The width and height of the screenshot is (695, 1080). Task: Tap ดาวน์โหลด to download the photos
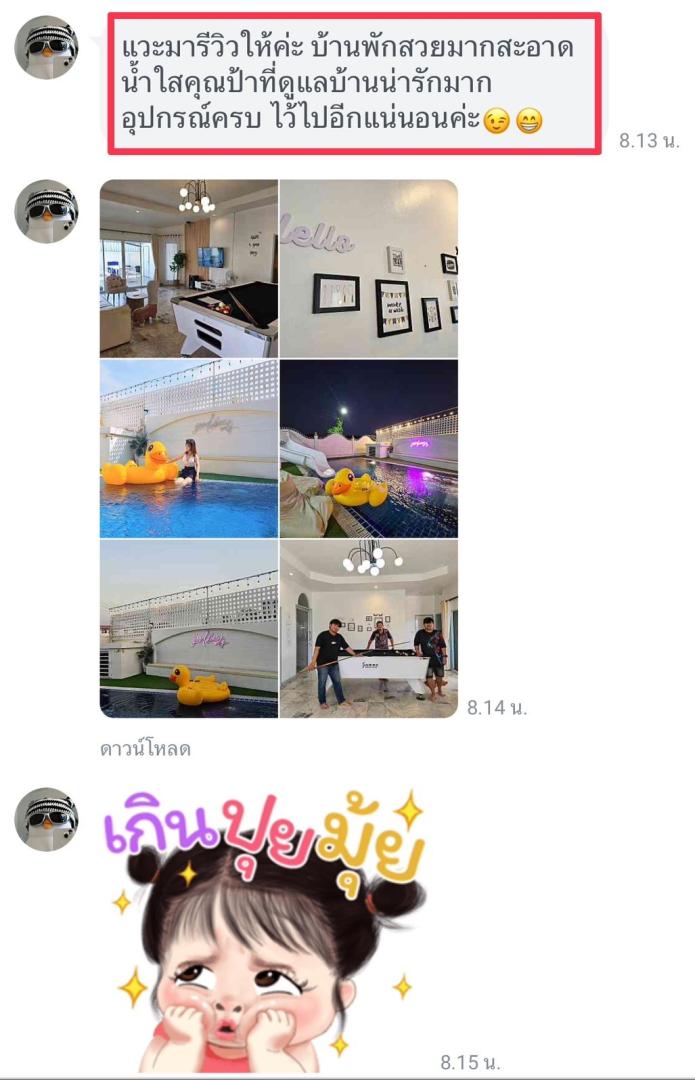pos(146,749)
